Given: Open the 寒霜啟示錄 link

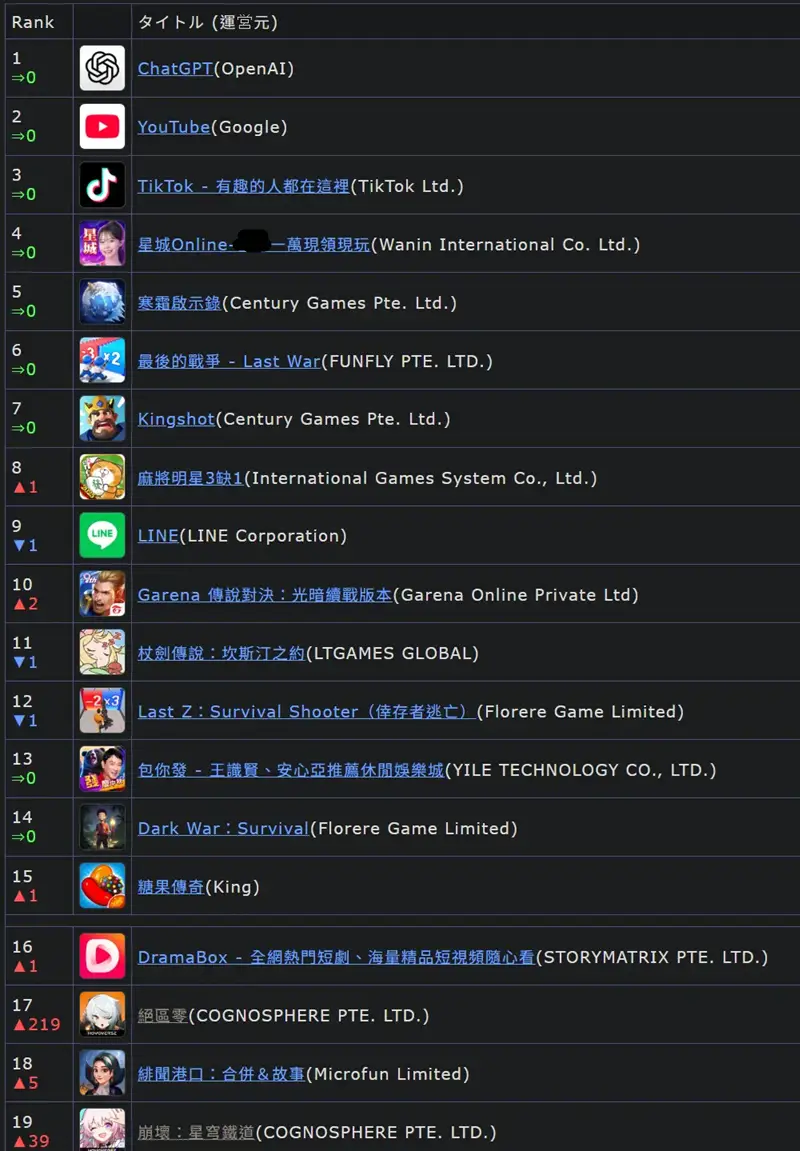Looking at the screenshot, I should 178,303.
